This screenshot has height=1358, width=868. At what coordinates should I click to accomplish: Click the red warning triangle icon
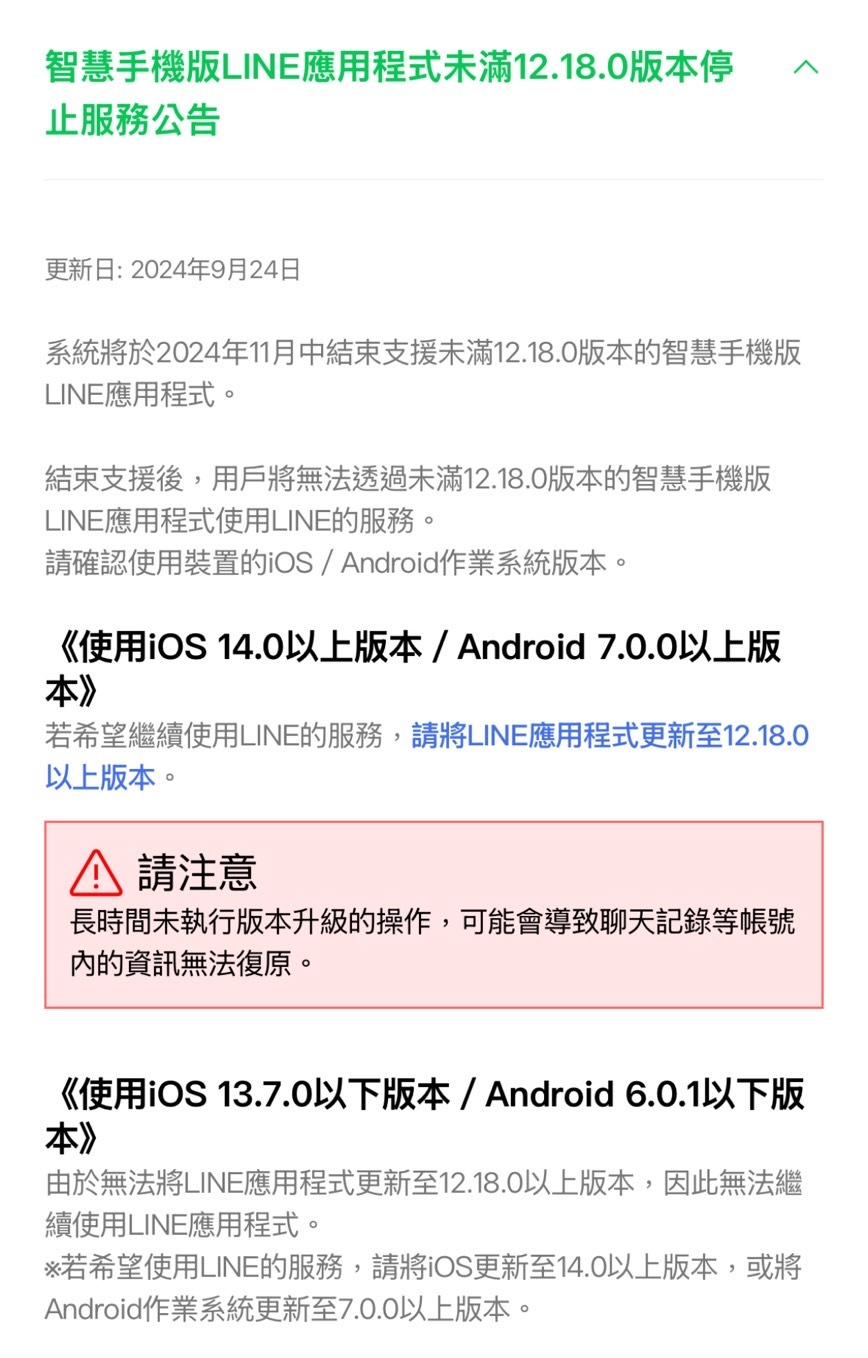[96, 872]
